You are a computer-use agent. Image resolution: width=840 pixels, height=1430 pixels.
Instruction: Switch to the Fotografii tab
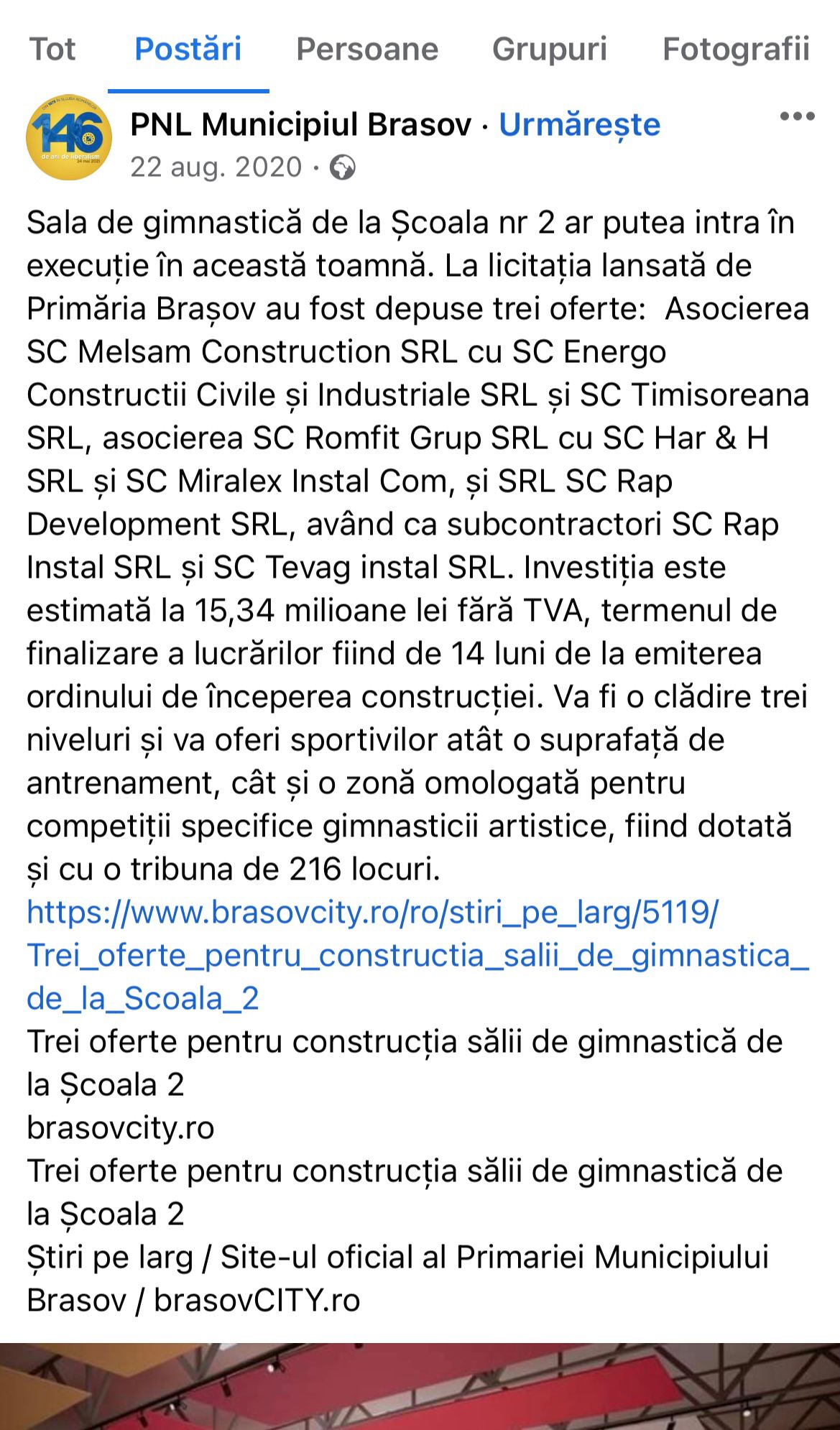click(736, 50)
